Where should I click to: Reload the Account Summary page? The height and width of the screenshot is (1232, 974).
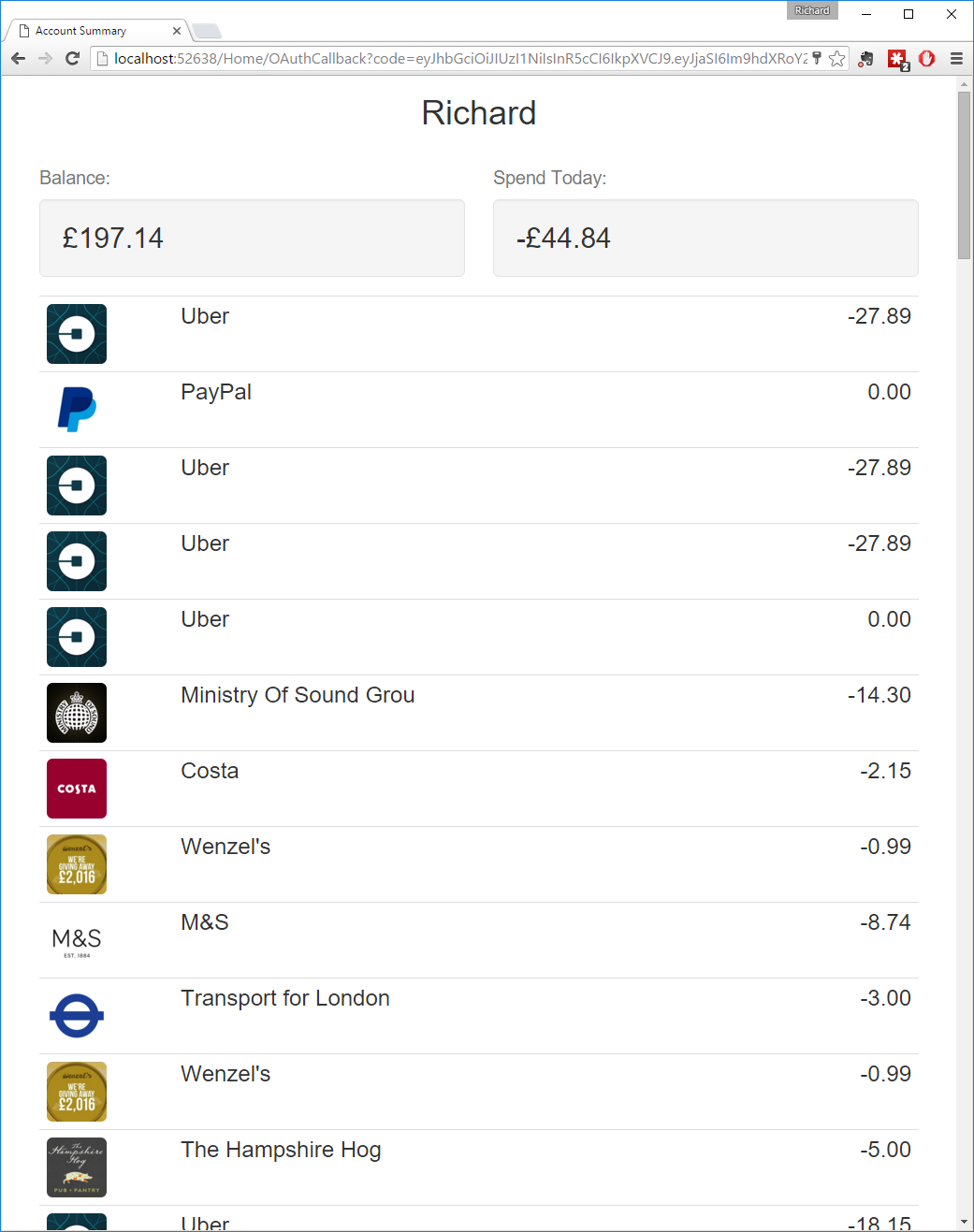(x=72, y=58)
